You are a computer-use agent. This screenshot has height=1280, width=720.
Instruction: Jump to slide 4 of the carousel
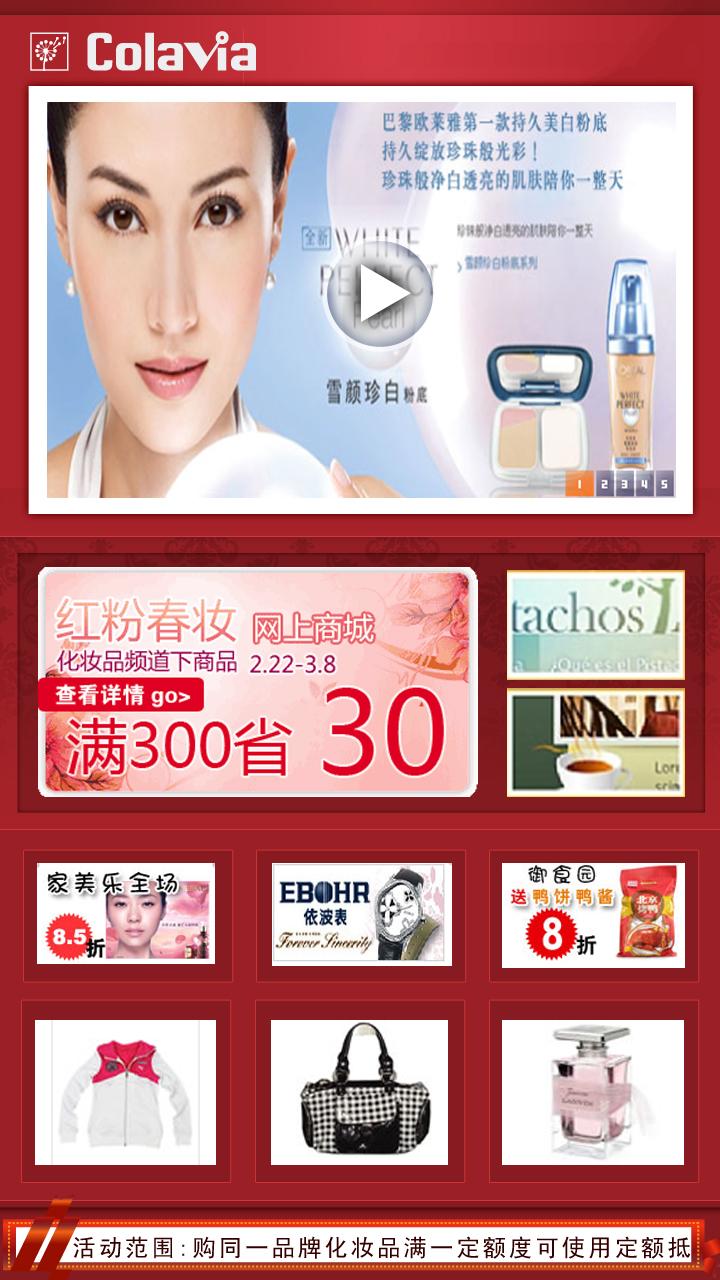tap(645, 485)
